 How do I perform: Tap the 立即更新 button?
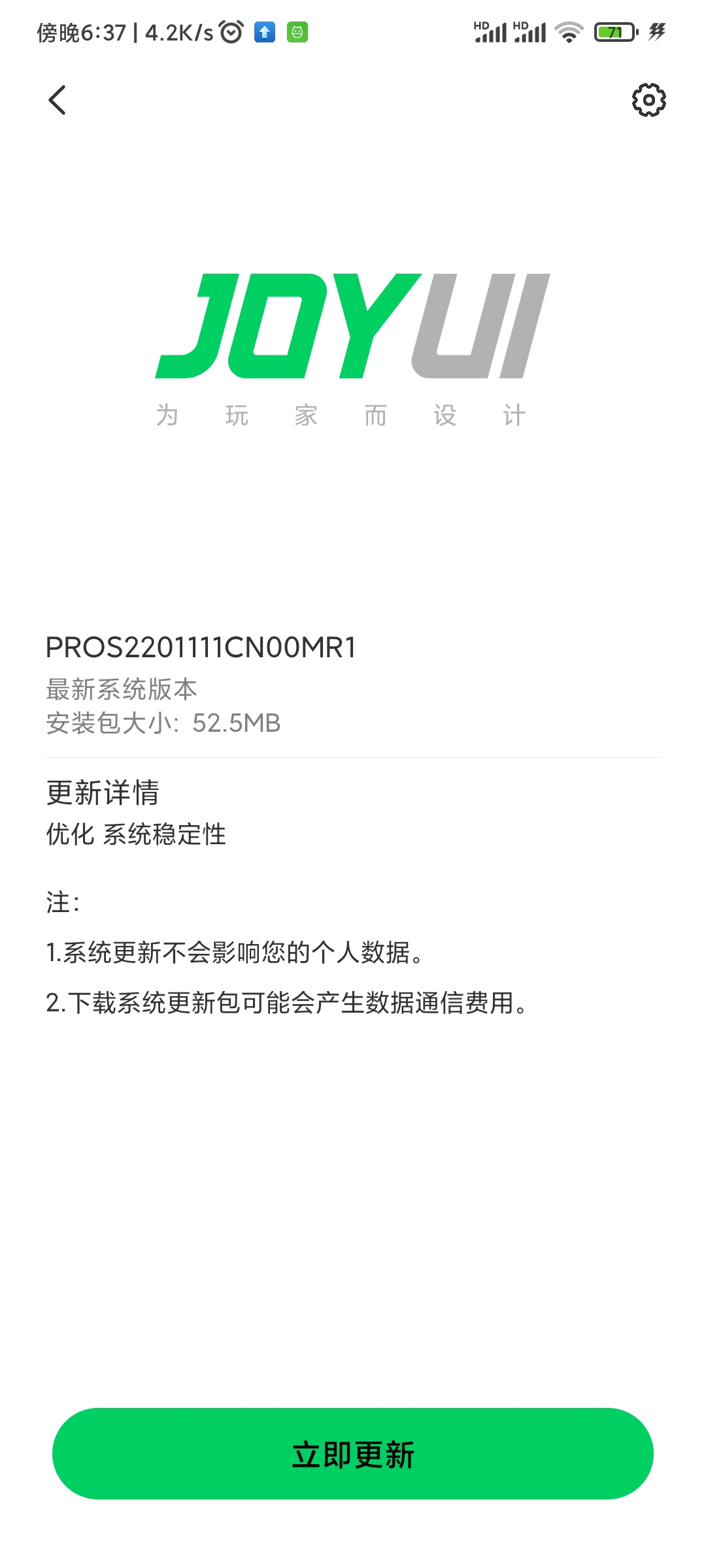(353, 1454)
